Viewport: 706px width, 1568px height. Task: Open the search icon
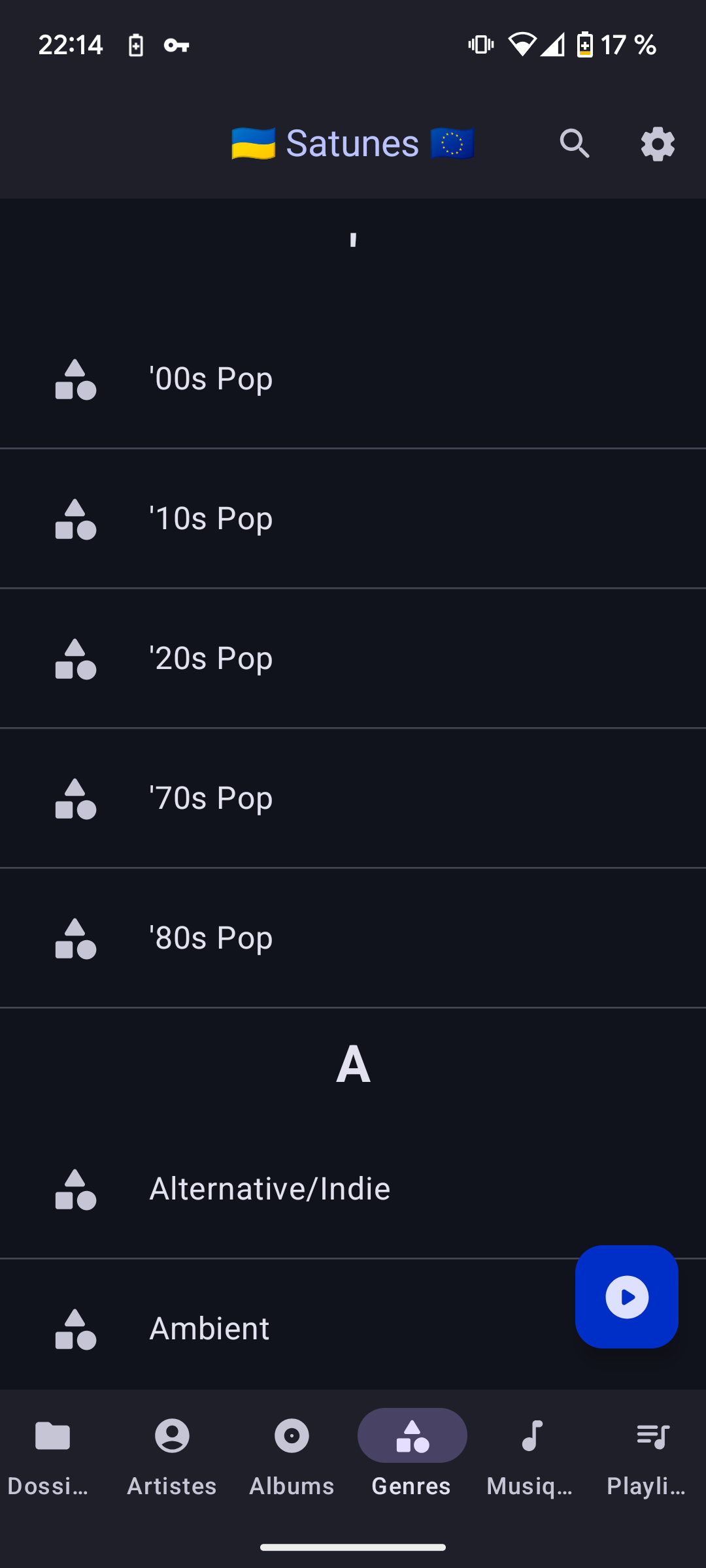click(x=575, y=144)
